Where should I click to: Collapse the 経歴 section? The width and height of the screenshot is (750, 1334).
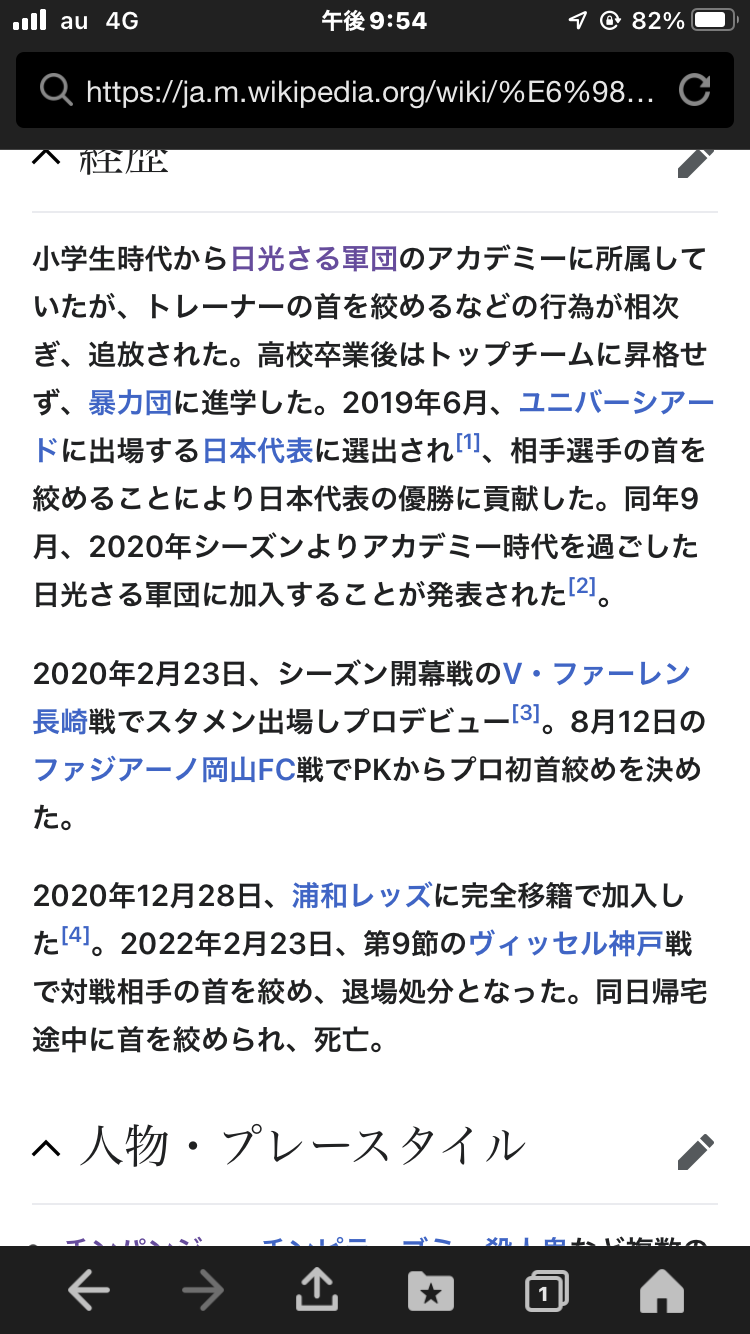click(x=47, y=158)
